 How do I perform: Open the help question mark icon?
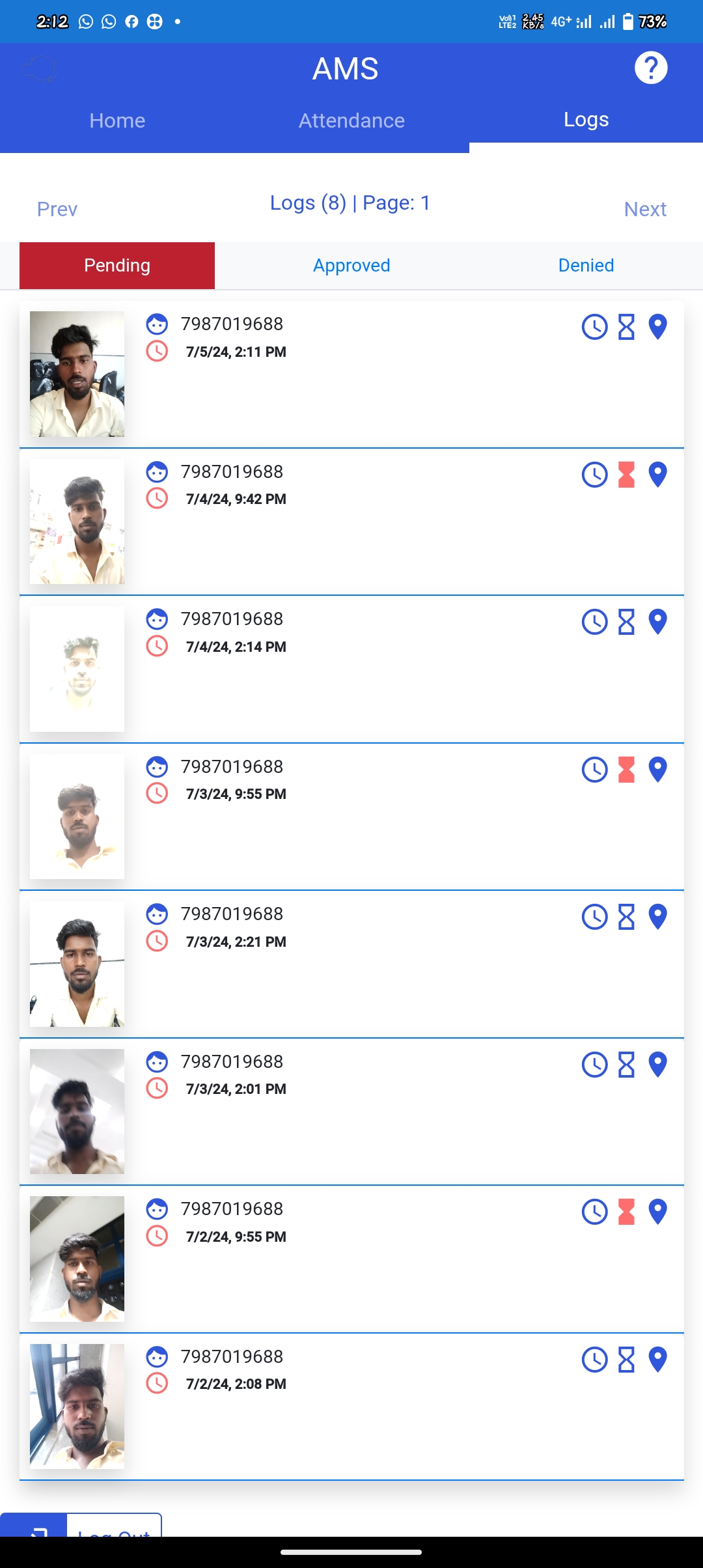(x=651, y=68)
